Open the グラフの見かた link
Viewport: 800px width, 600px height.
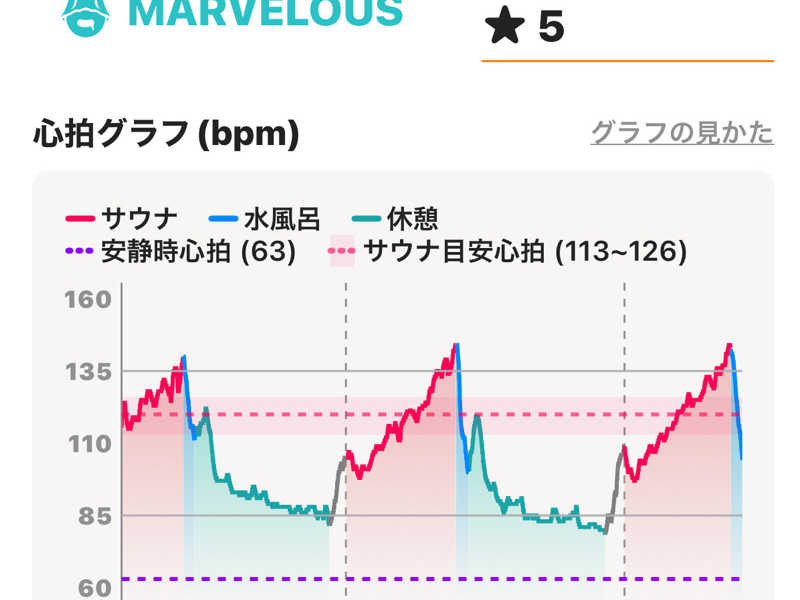(x=682, y=133)
